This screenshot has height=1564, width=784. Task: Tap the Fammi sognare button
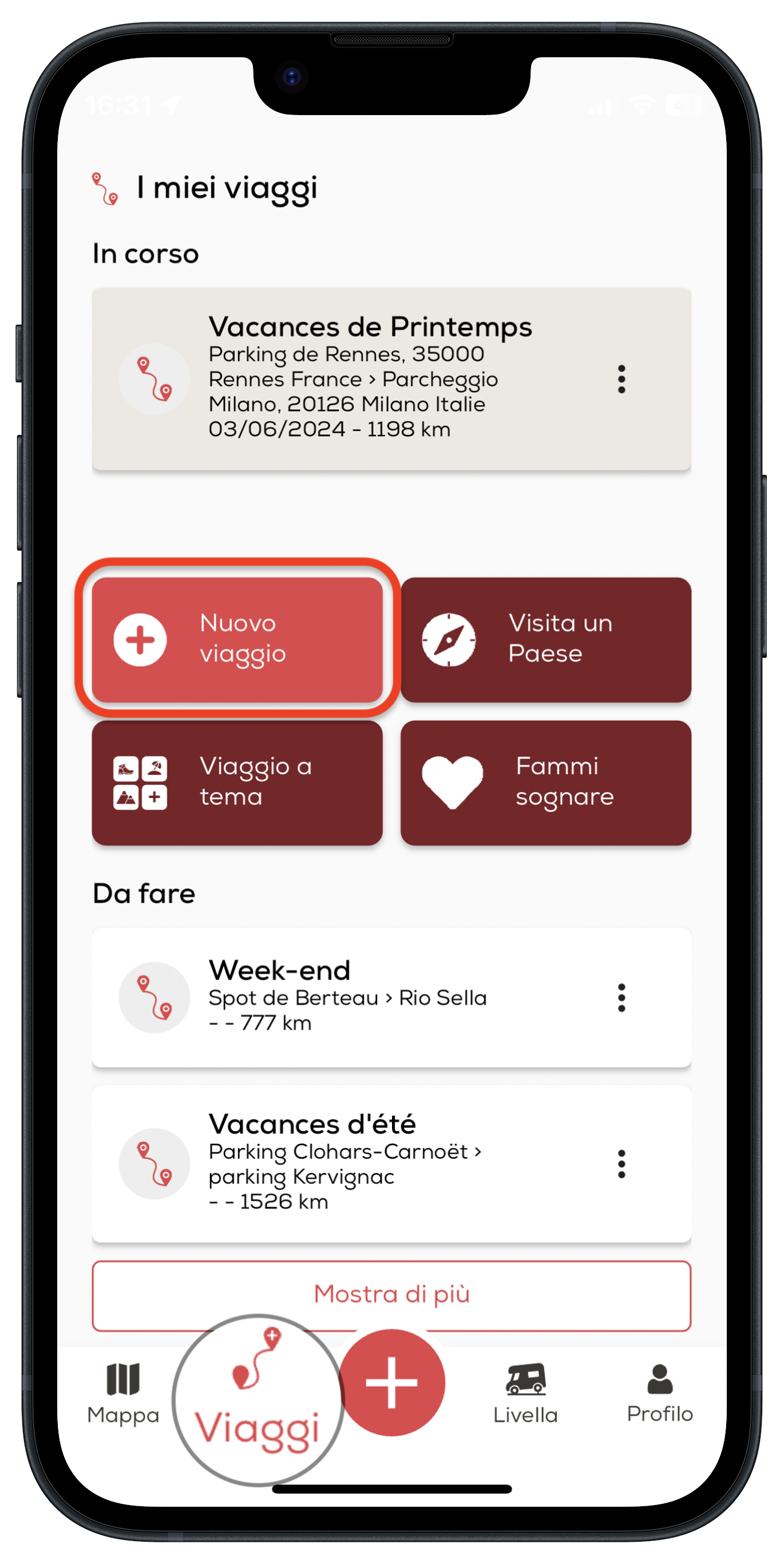click(545, 783)
